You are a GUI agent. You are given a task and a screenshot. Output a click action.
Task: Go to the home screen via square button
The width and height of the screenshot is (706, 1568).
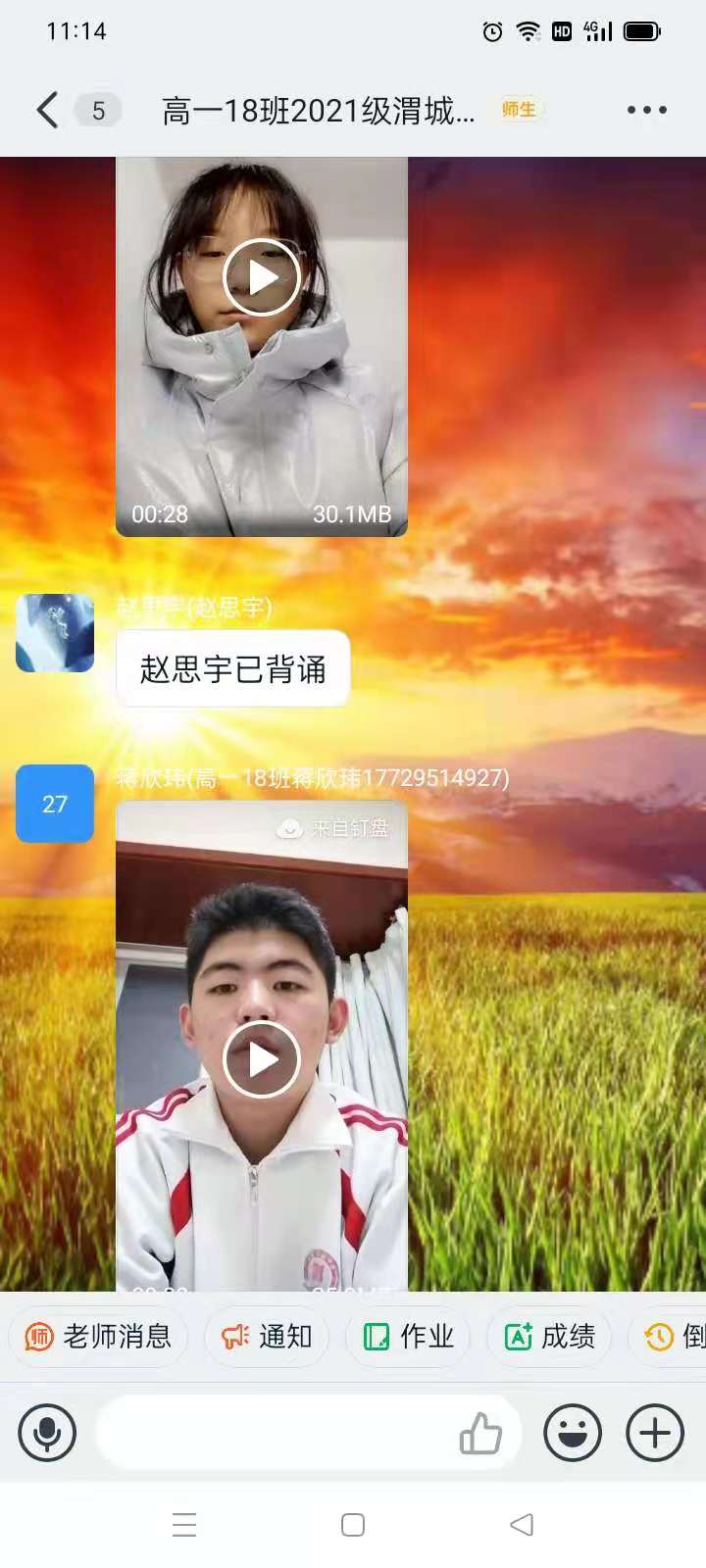coord(353,1525)
